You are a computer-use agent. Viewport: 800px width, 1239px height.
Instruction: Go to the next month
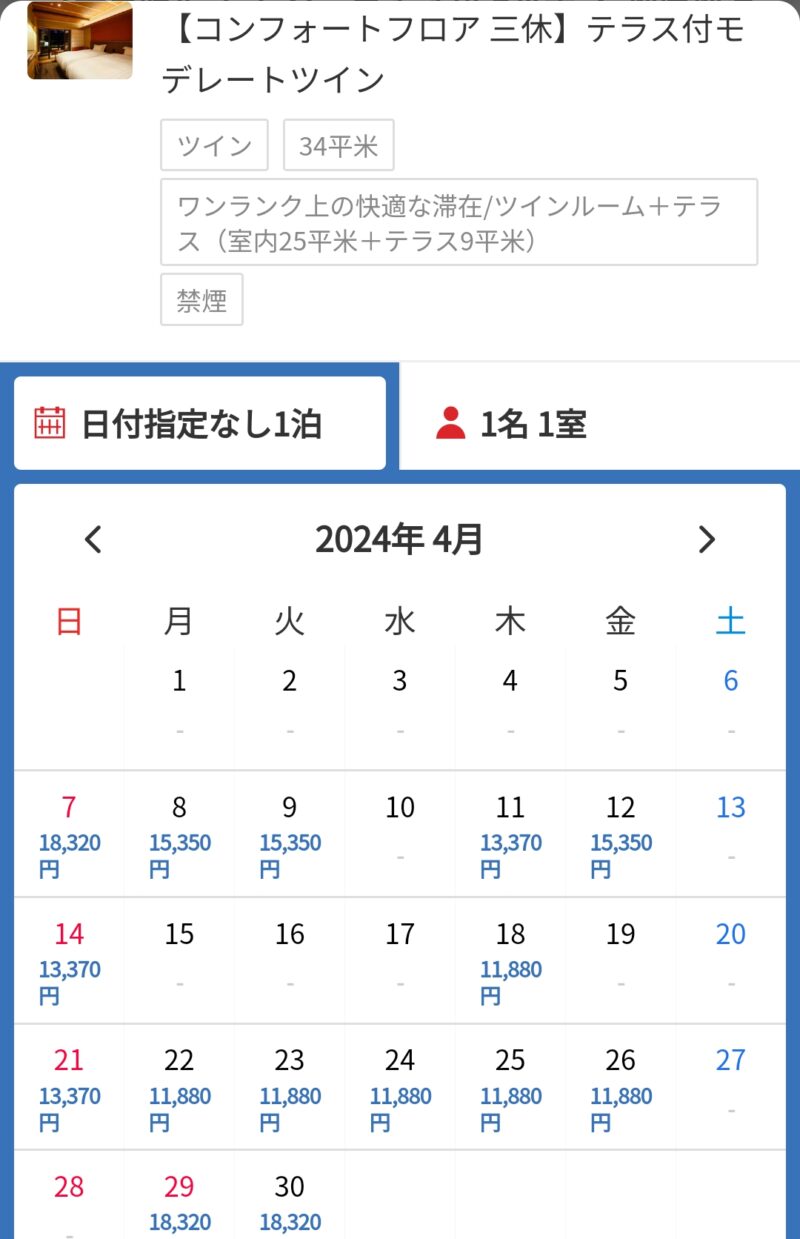tap(706, 540)
